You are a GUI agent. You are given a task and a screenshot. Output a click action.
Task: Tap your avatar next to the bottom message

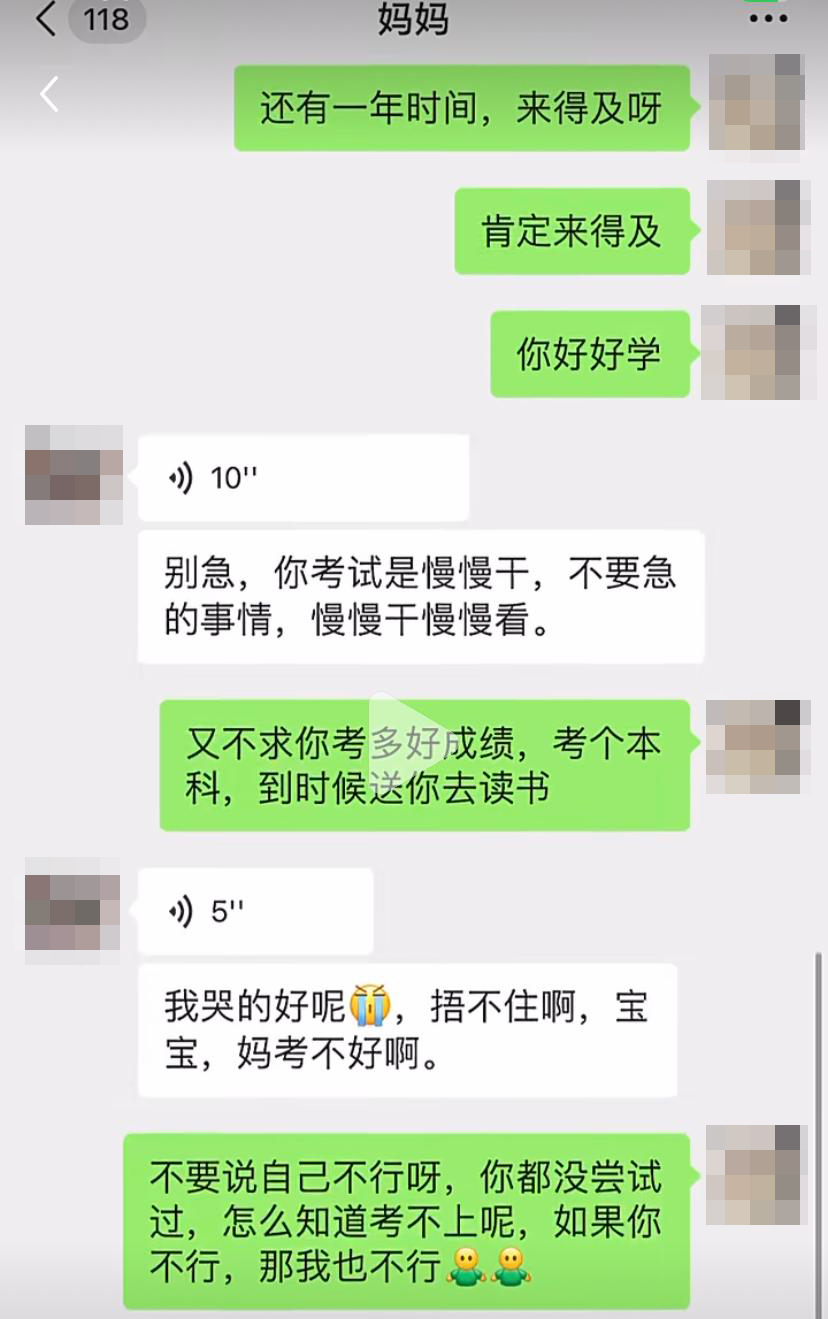tap(757, 1173)
